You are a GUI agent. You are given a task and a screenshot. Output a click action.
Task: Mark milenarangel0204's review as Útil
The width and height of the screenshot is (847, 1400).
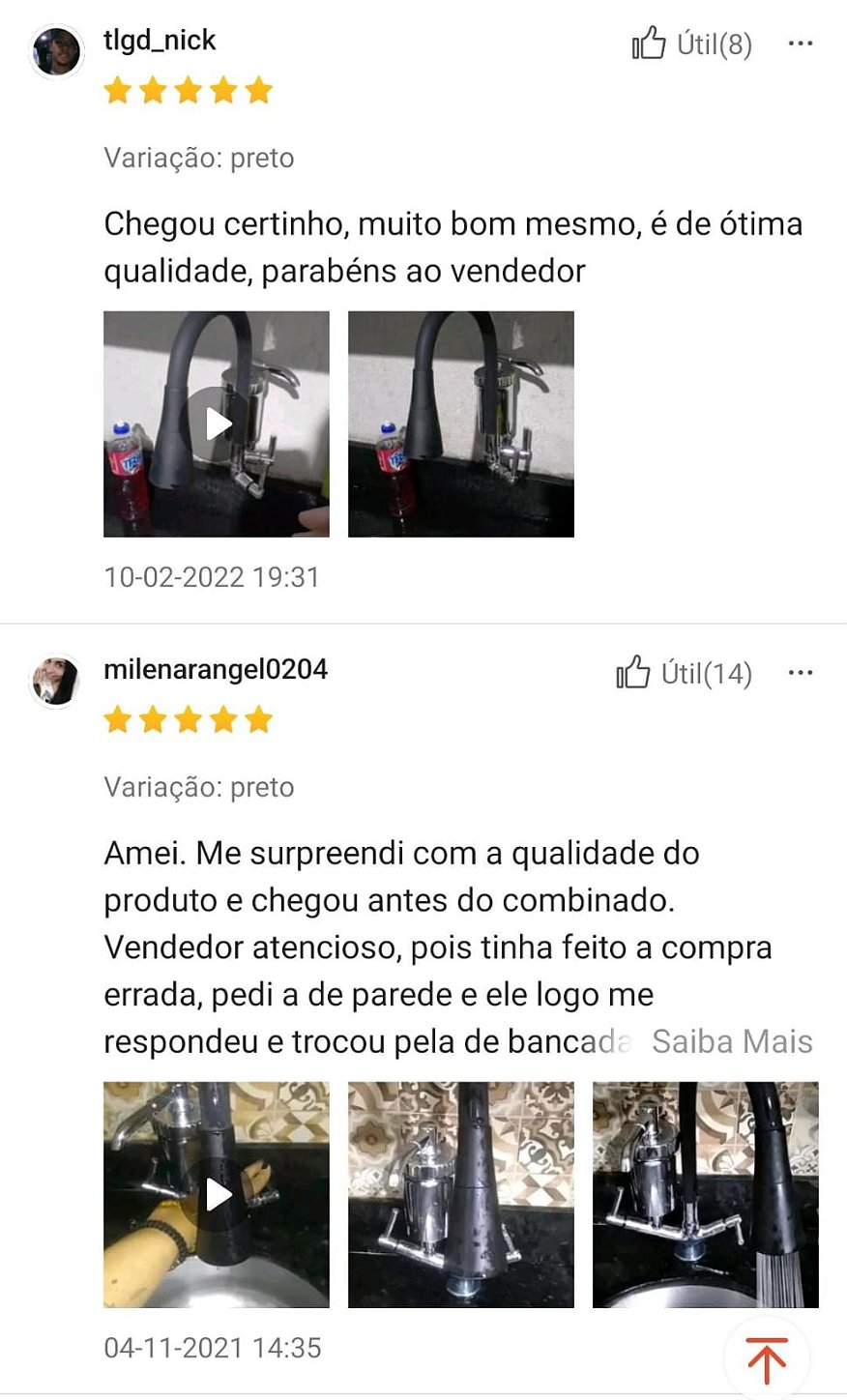click(684, 673)
